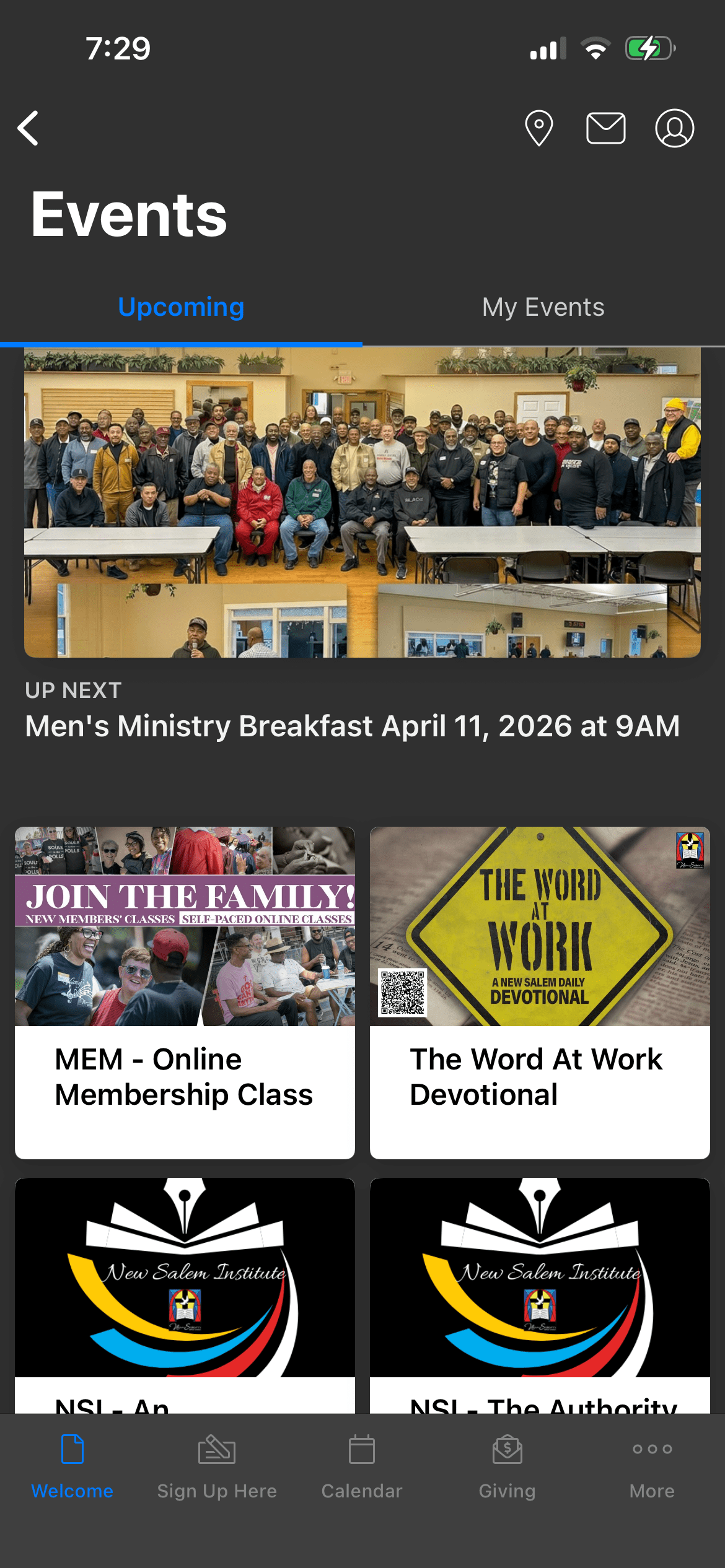Open the Giving tab
725x1568 pixels.
click(x=507, y=1465)
